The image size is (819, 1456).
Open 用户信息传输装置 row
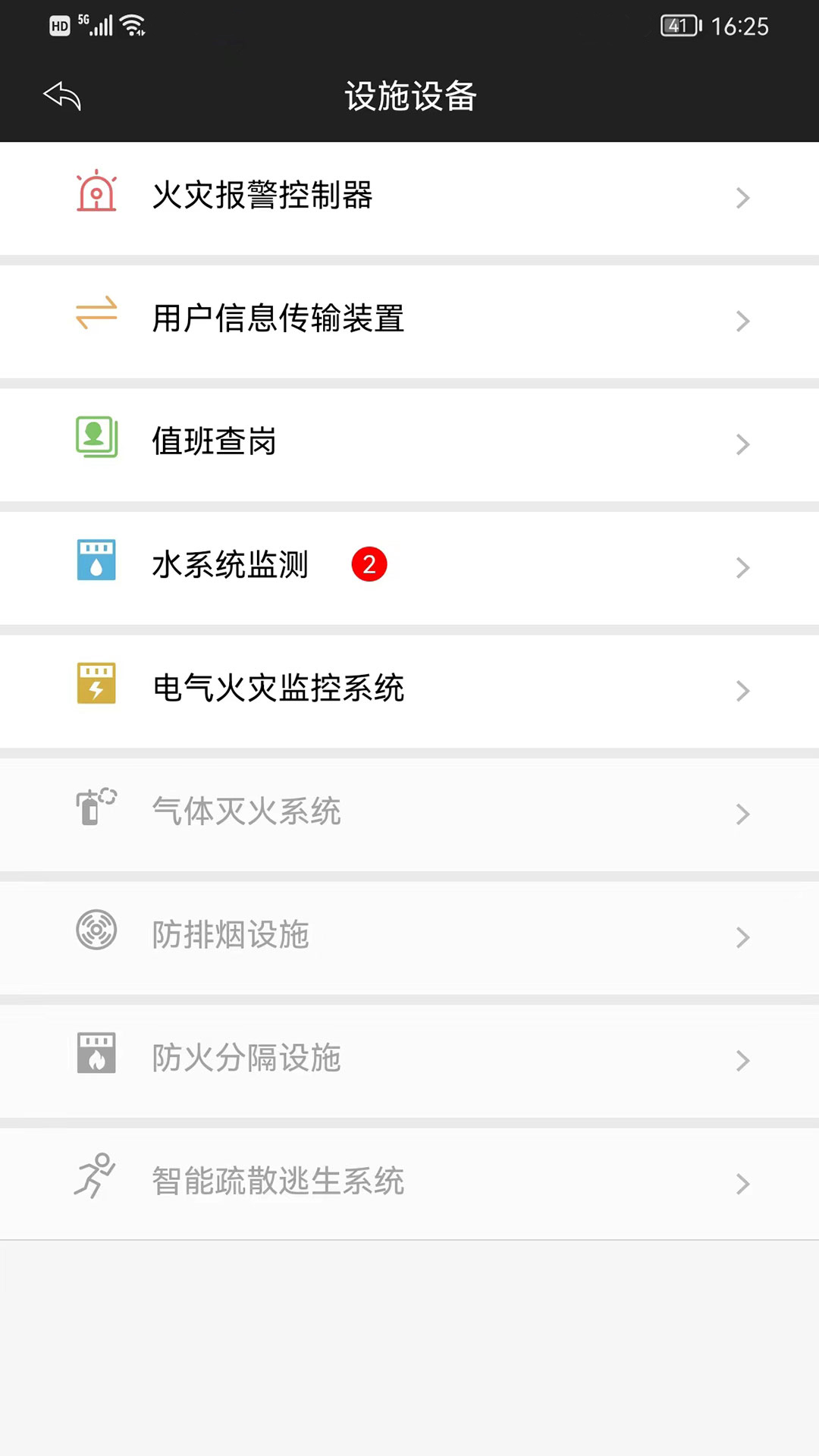[x=409, y=319]
